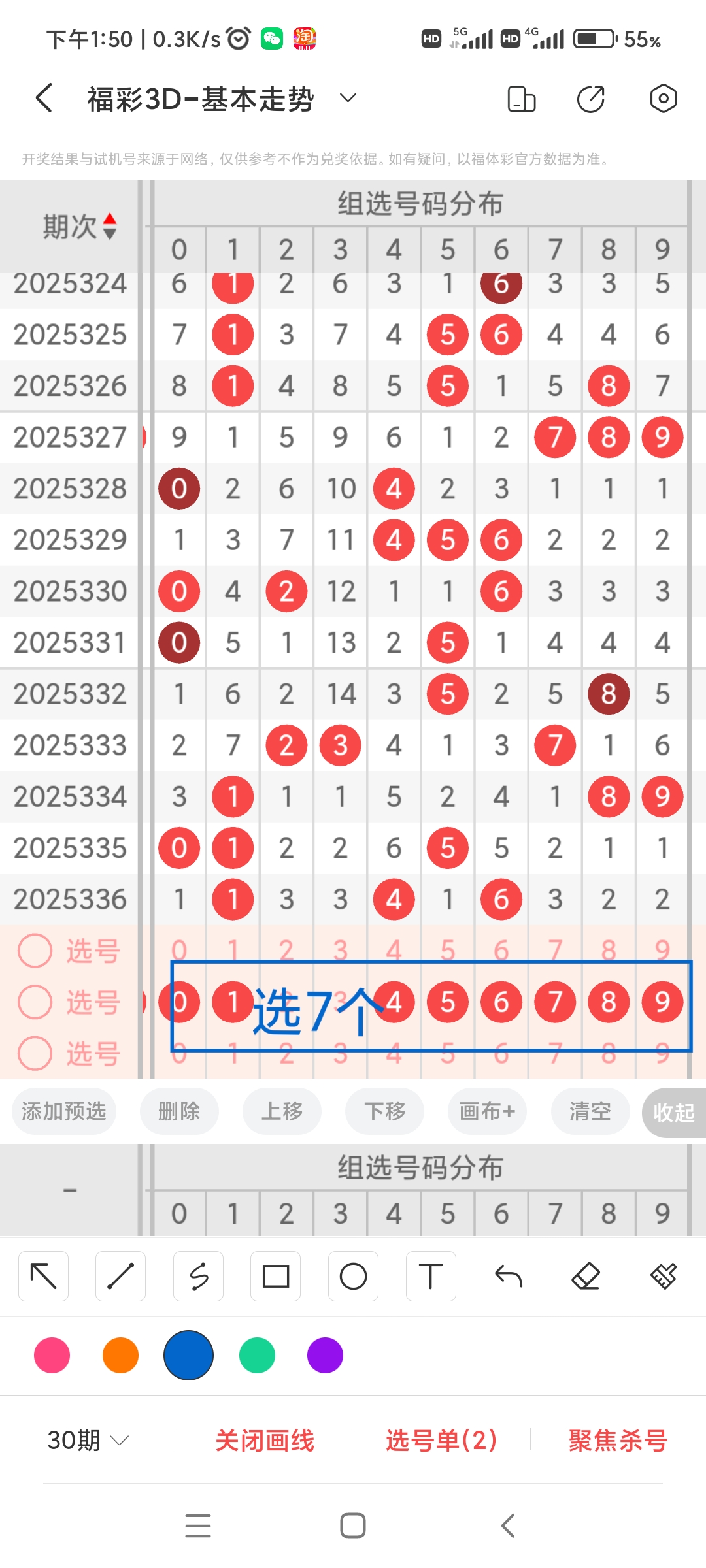Screen dimensions: 706x1568
Task: Undo the last drawing action
Action: coord(508,1275)
